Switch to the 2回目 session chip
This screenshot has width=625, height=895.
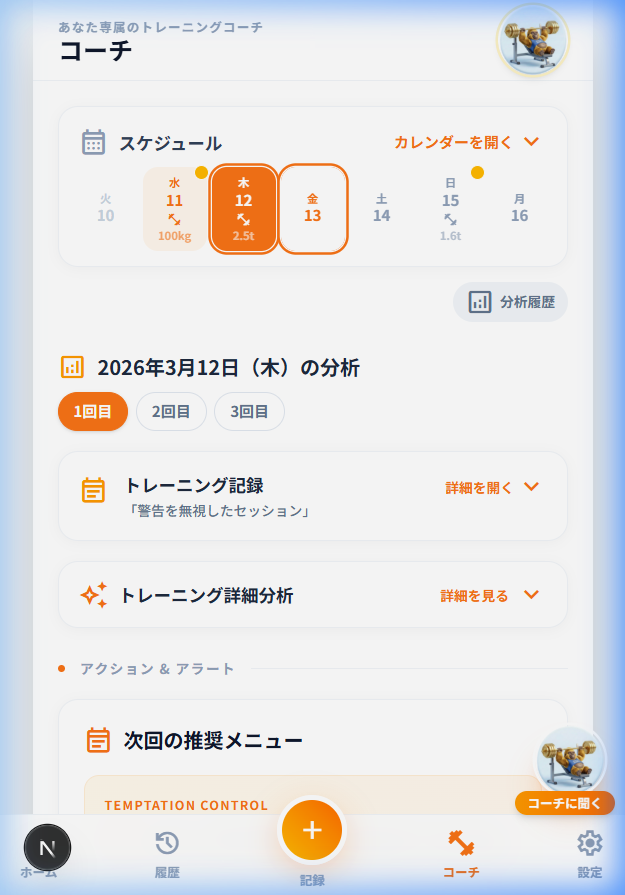click(171, 411)
